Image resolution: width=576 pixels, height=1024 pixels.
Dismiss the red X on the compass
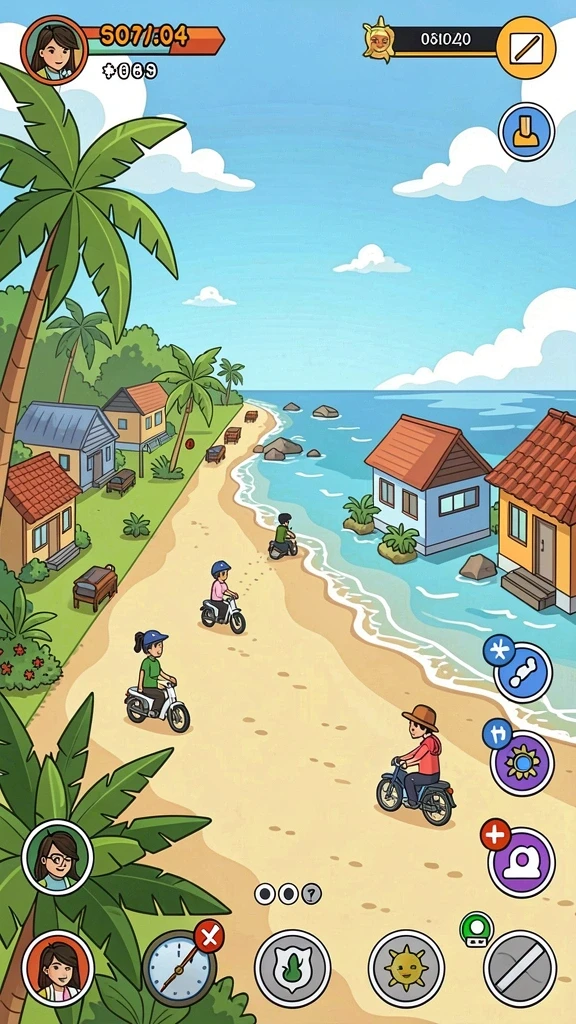[x=209, y=936]
